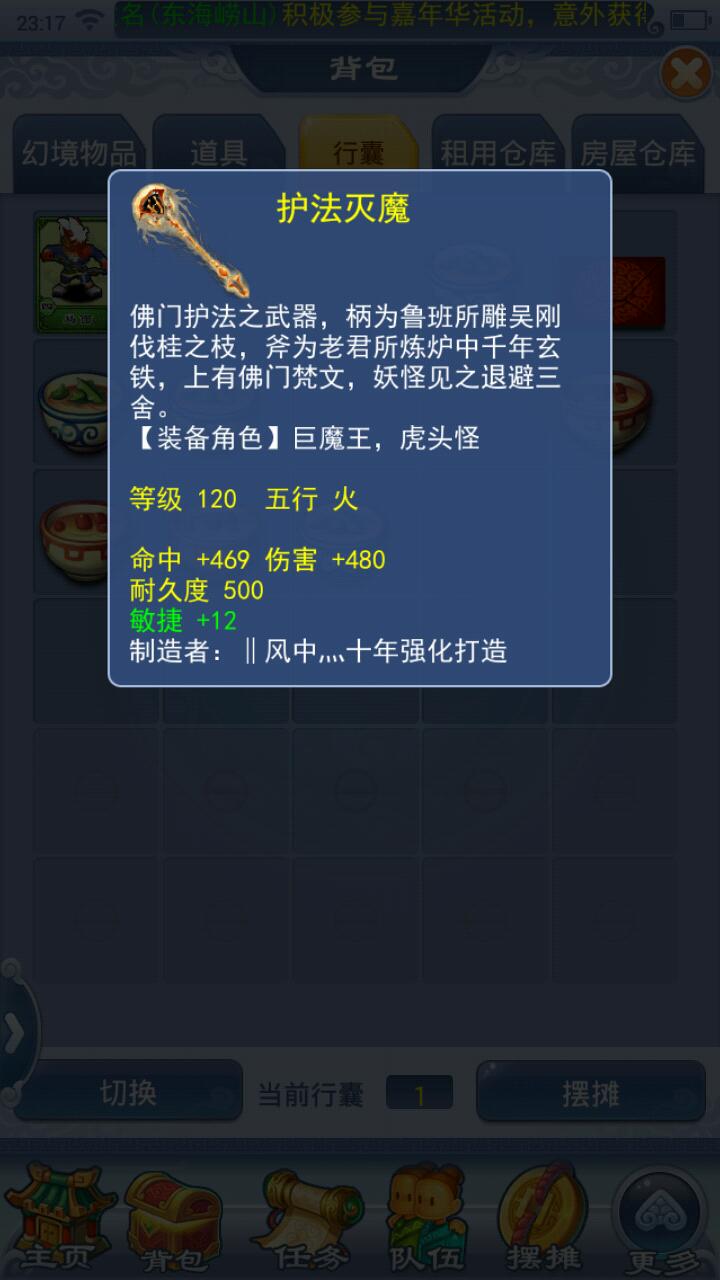Select the character card item in the grid
Screen dimensions: 720x1280
pos(72,272)
